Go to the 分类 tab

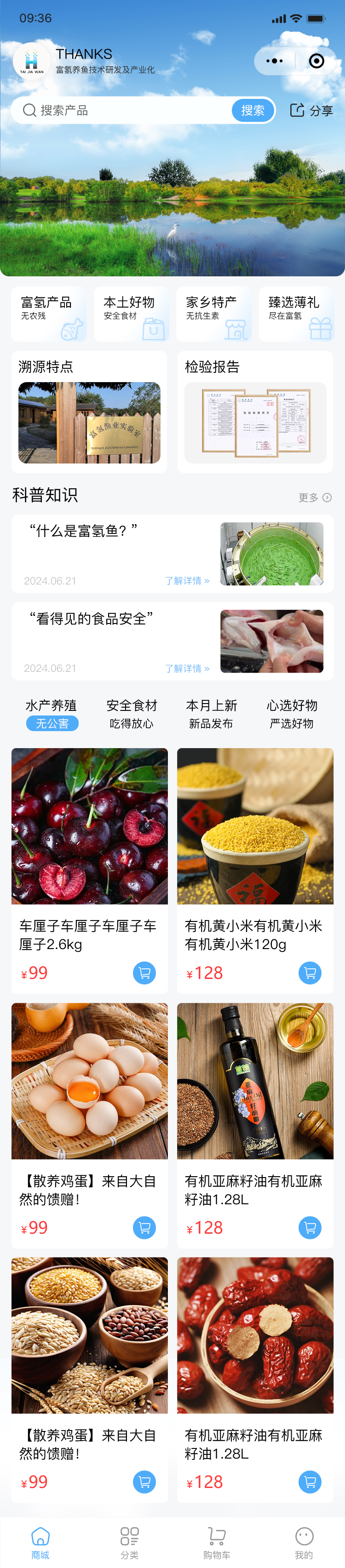130,1542
